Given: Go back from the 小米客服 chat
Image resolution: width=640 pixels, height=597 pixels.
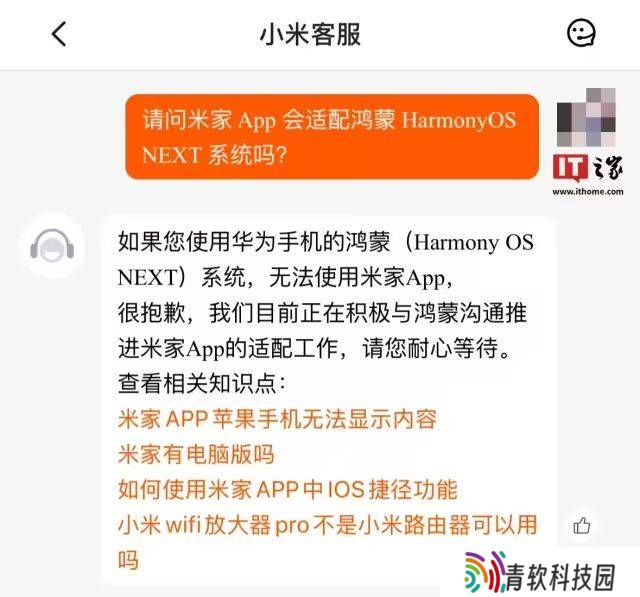Looking at the screenshot, I should (59, 34).
